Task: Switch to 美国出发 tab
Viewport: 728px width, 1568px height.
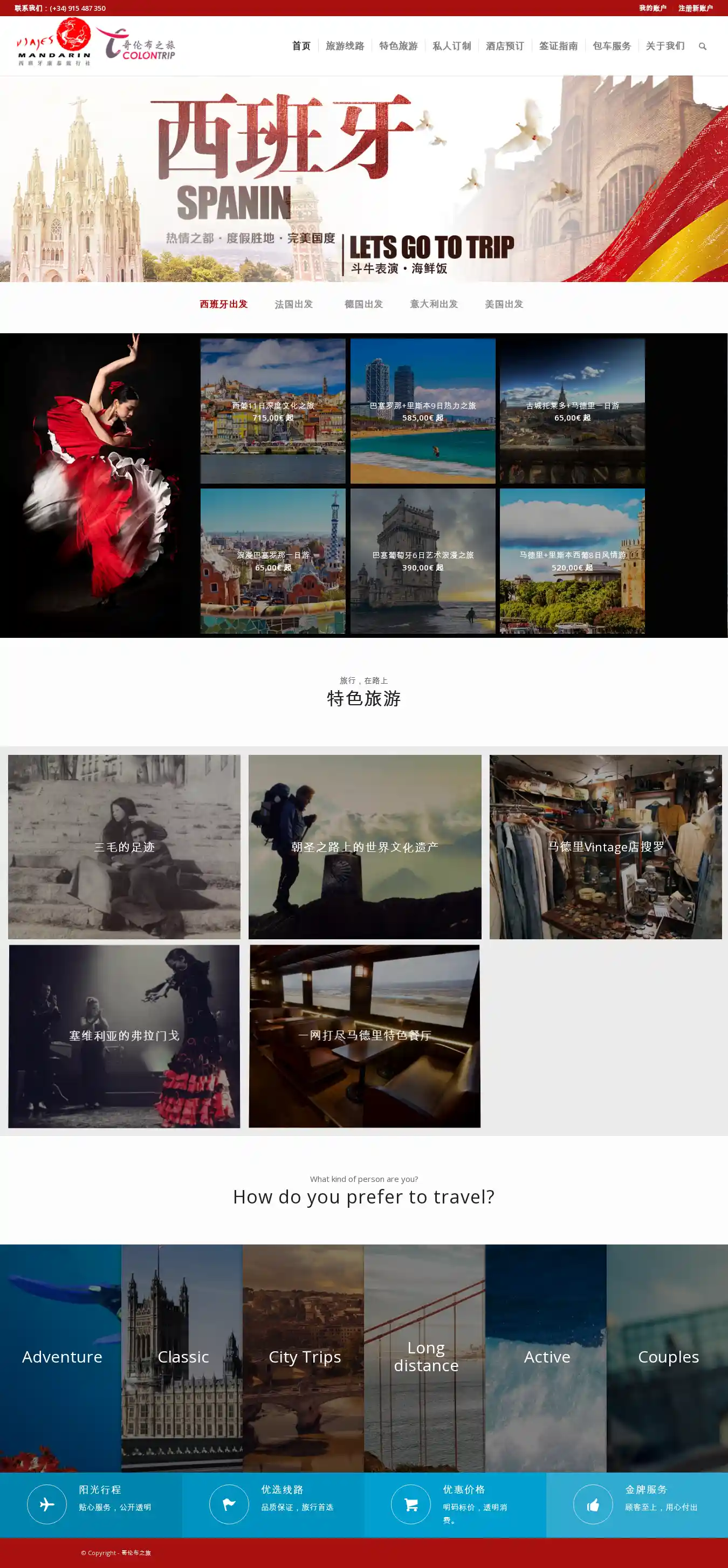Action: click(503, 304)
